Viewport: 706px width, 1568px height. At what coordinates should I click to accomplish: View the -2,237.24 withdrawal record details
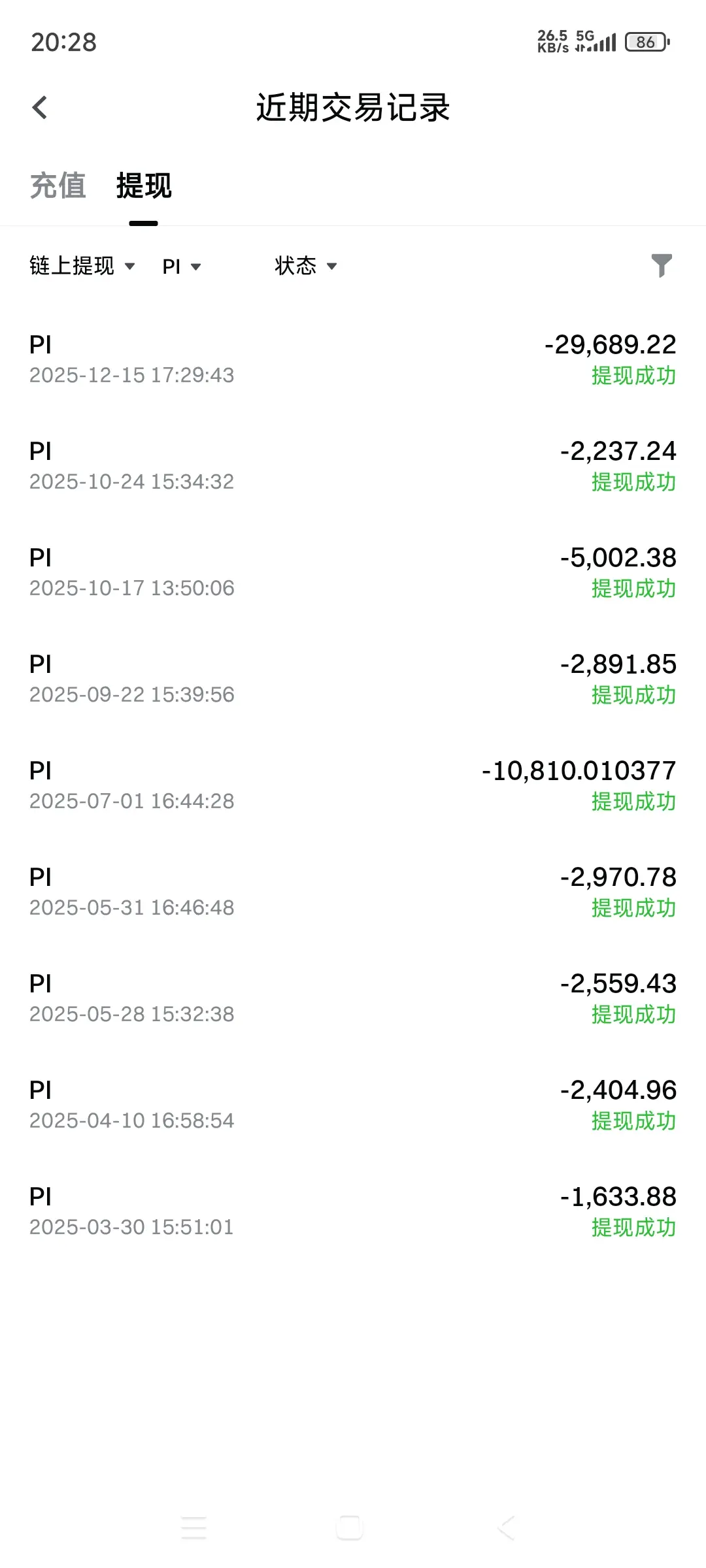[x=353, y=466]
